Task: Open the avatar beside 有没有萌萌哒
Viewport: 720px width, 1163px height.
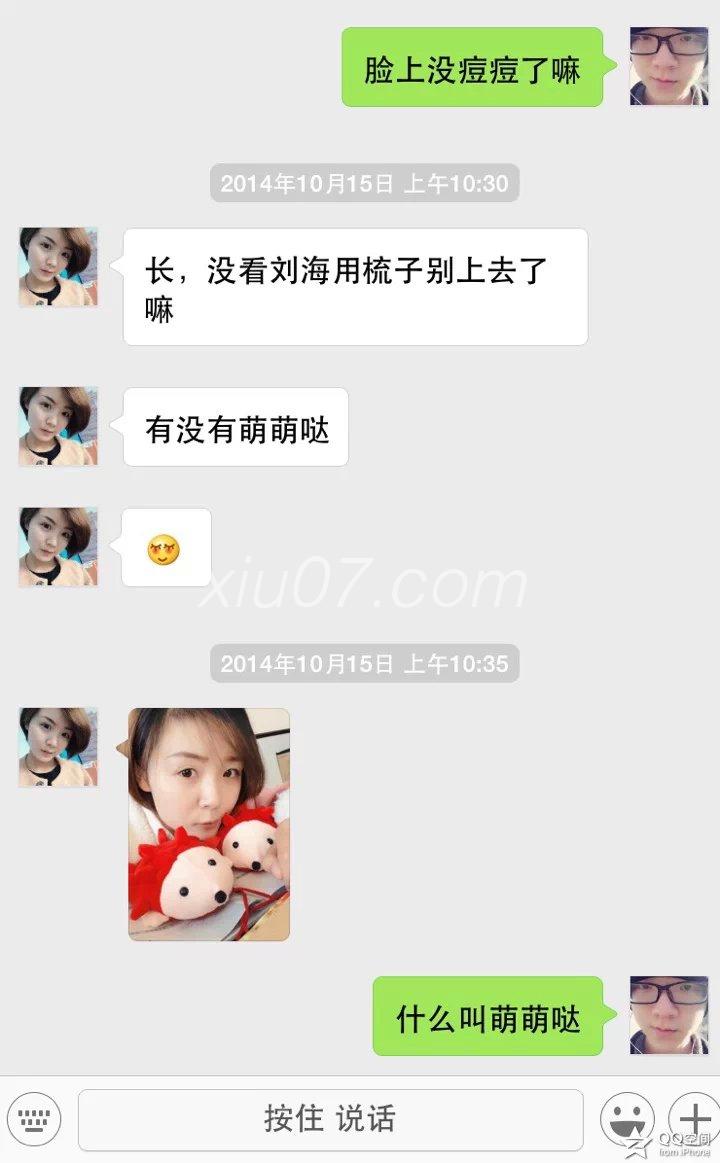Action: point(58,427)
